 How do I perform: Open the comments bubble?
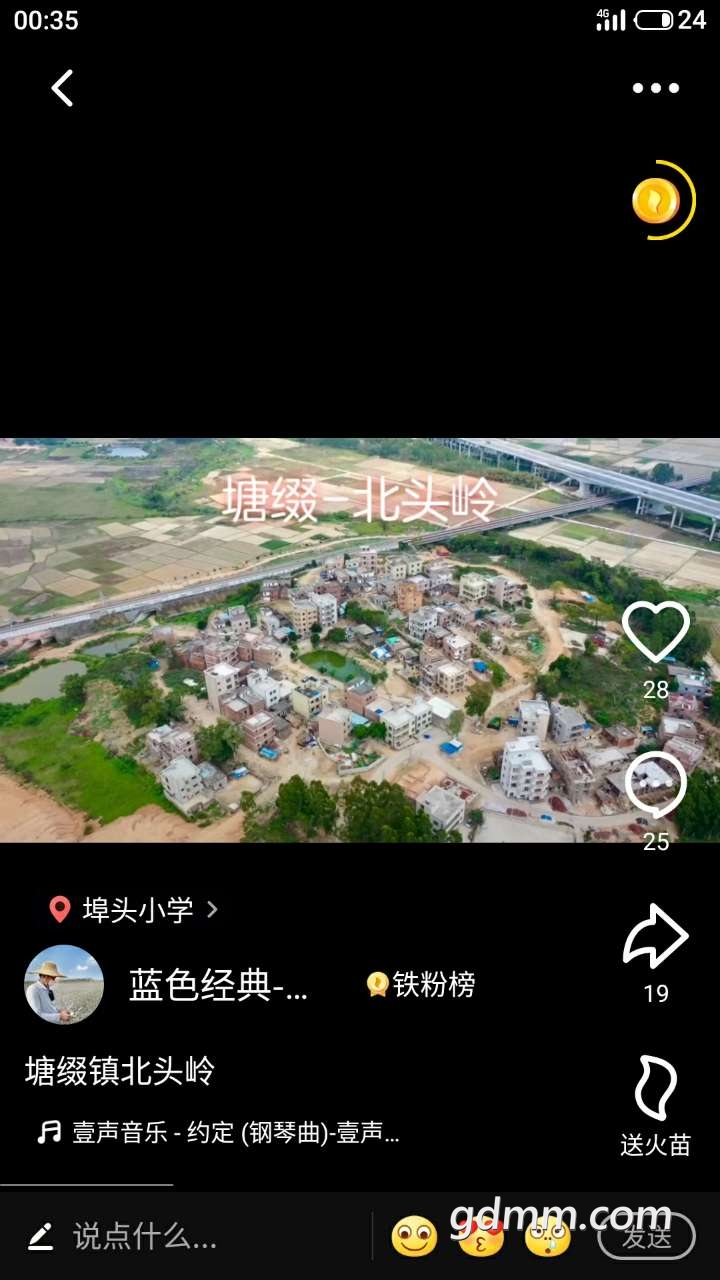[x=655, y=785]
